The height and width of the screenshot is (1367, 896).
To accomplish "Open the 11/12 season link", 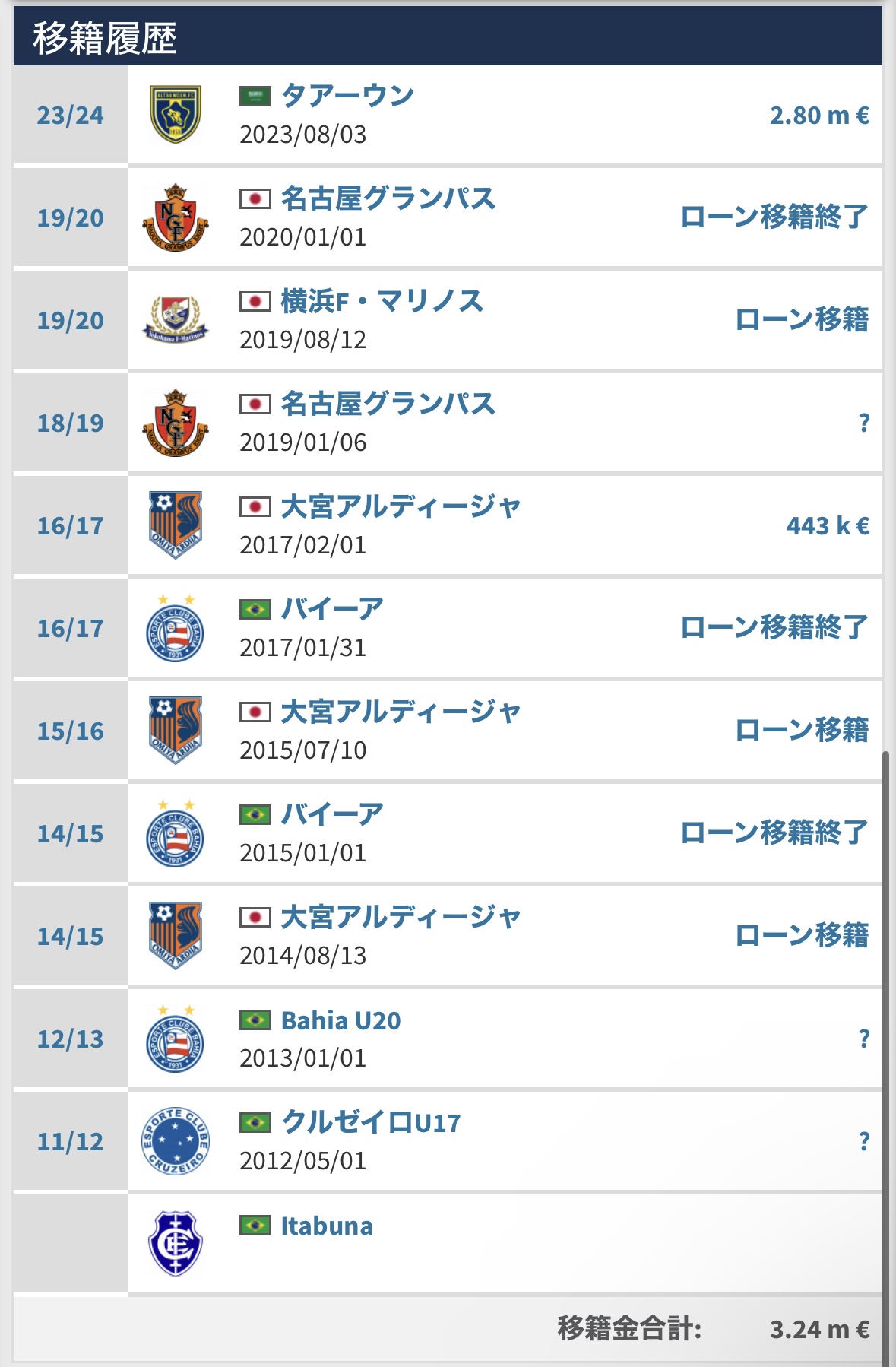I will [x=70, y=1142].
